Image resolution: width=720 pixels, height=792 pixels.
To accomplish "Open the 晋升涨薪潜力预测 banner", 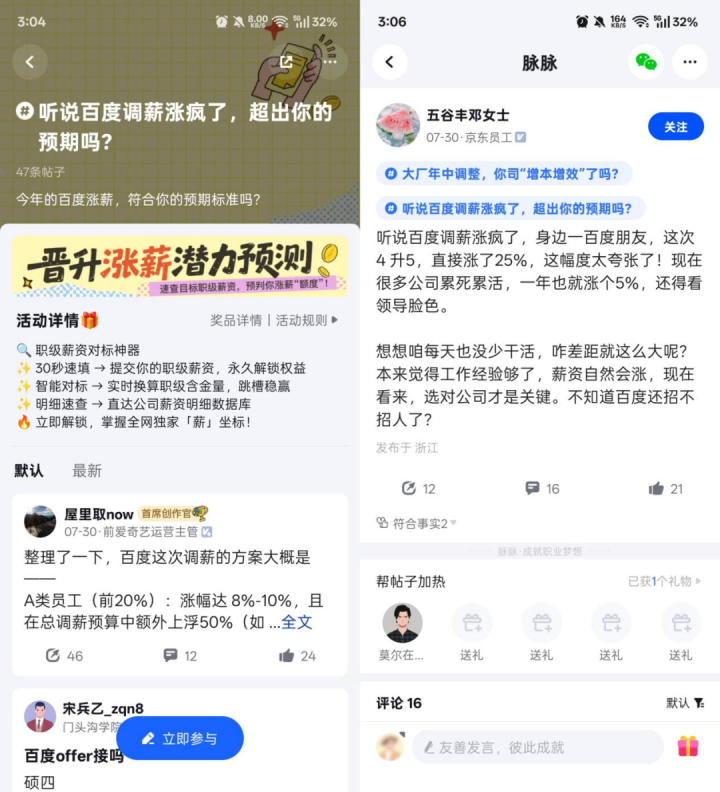I will (180, 266).
